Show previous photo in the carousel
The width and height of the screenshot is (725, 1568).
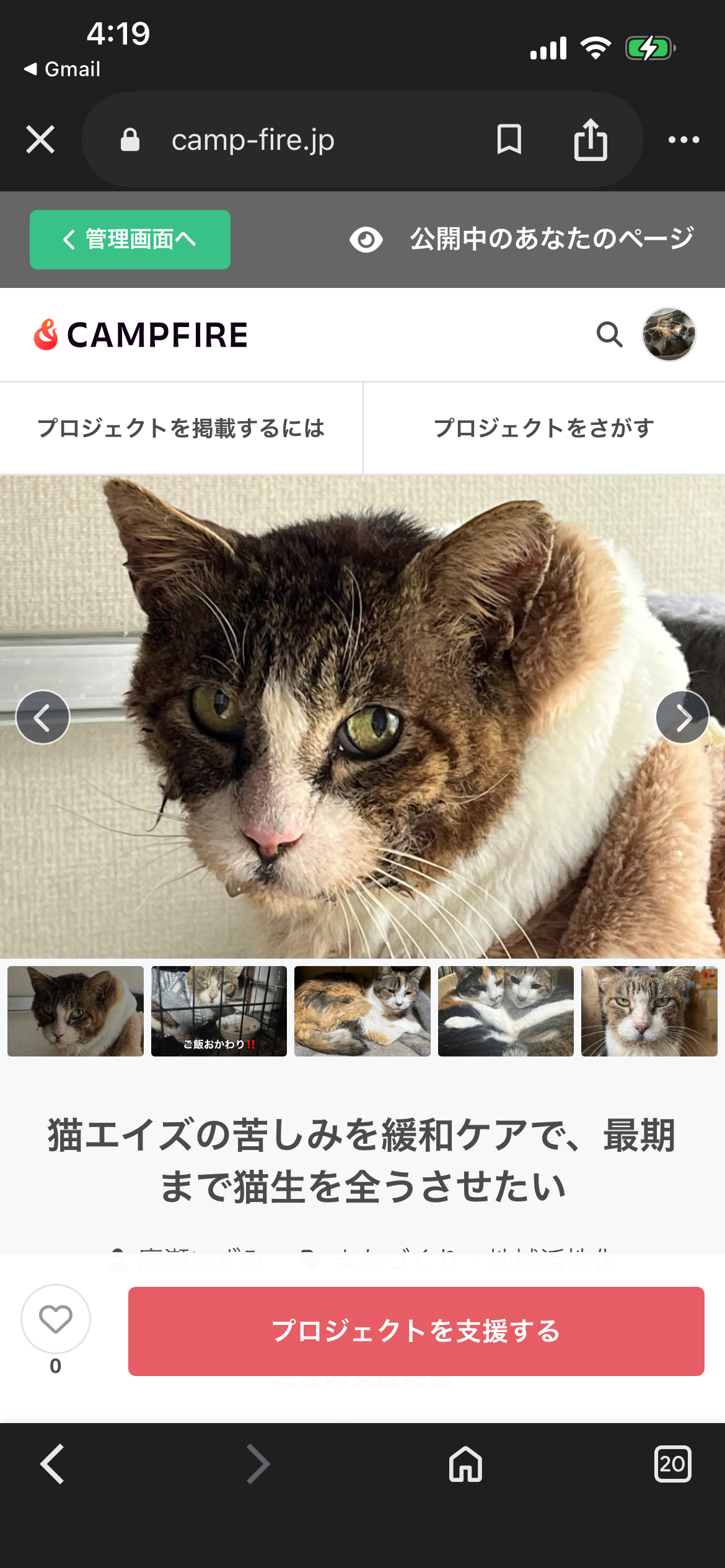[x=43, y=717]
